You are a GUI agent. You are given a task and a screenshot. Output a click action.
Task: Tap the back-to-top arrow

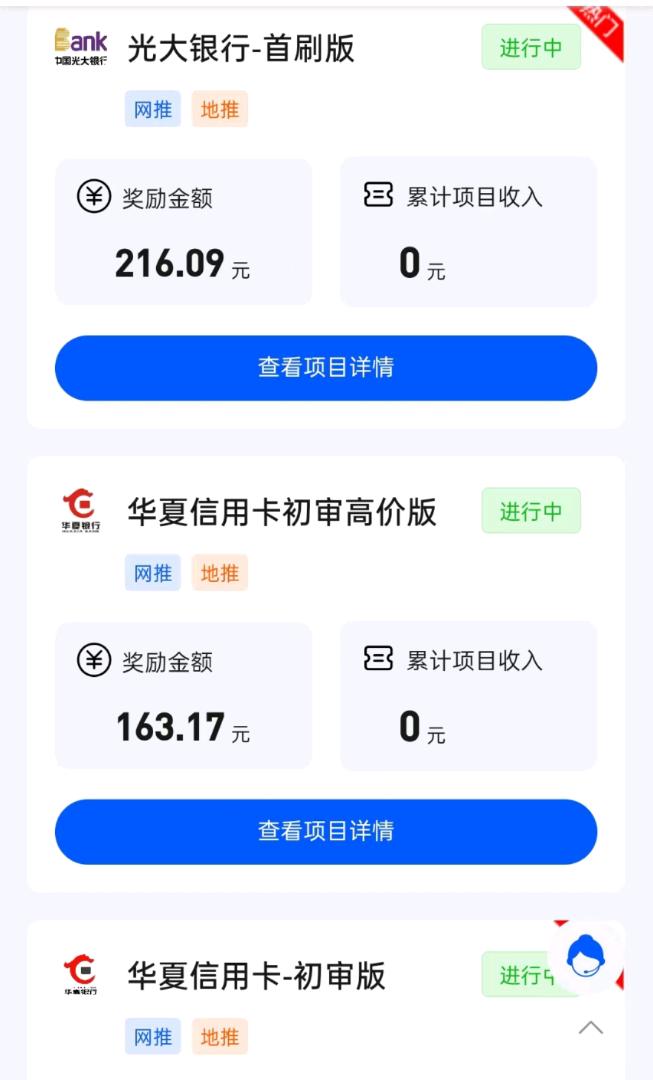click(x=591, y=1028)
